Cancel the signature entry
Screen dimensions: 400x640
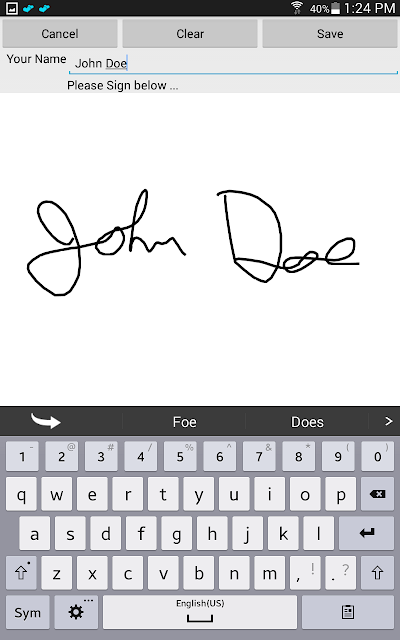(60, 33)
